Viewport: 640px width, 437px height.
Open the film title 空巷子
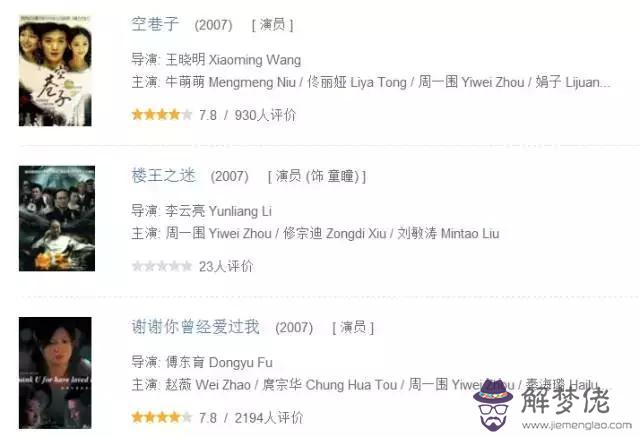[155, 24]
